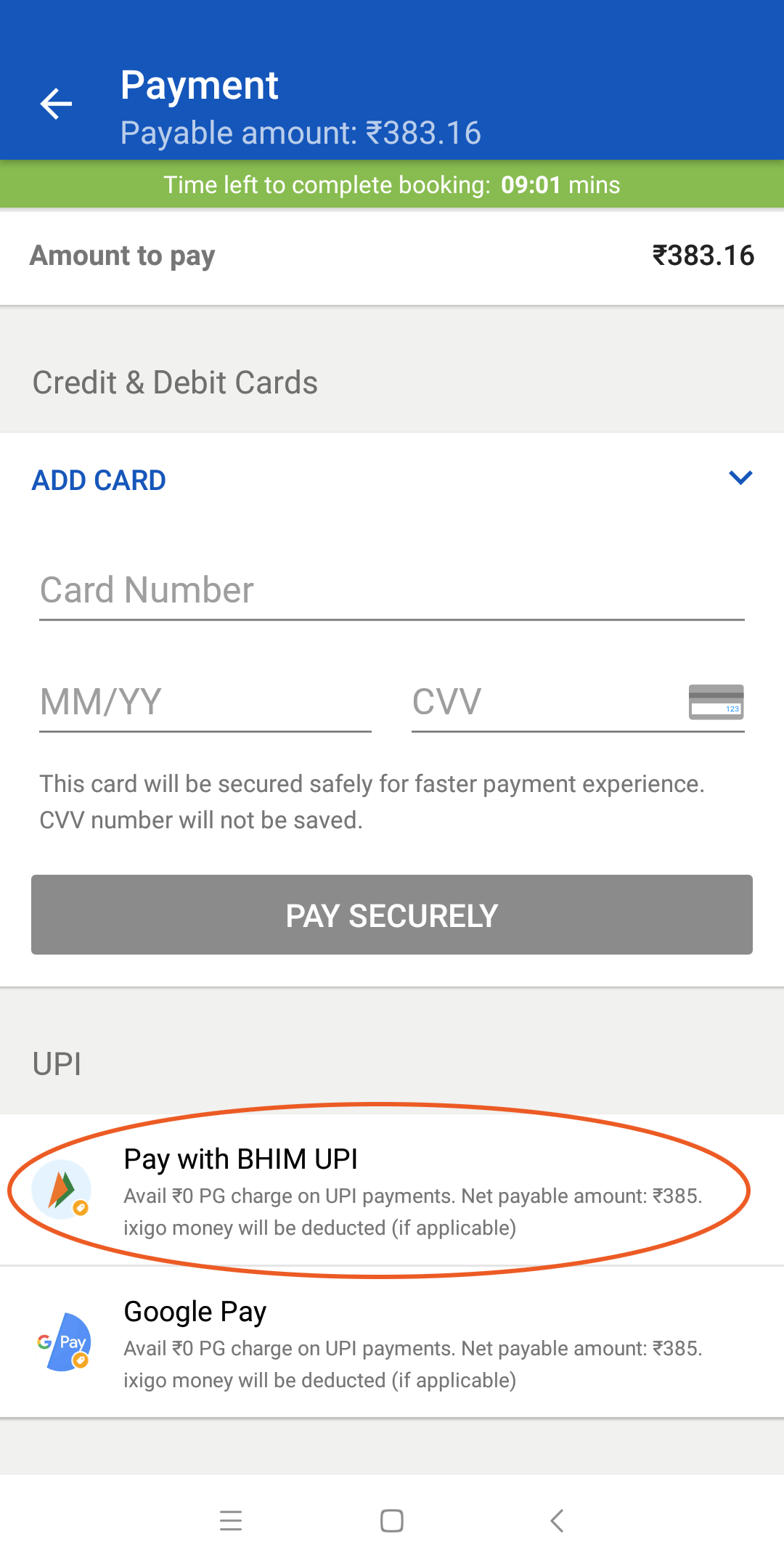Viewport: 784px width, 1568px height.
Task: Enter the CVV field
Action: [544, 703]
